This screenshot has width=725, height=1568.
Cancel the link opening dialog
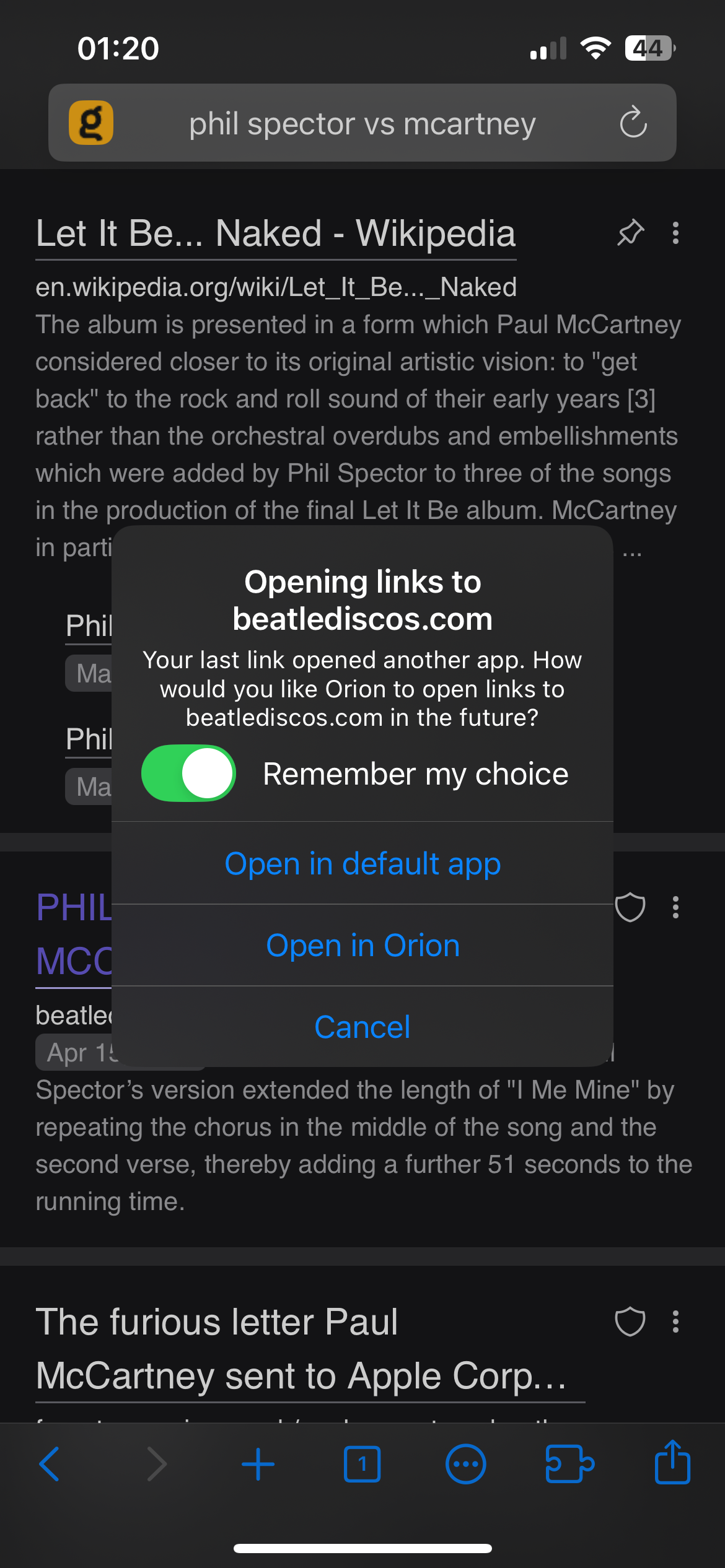(362, 1027)
